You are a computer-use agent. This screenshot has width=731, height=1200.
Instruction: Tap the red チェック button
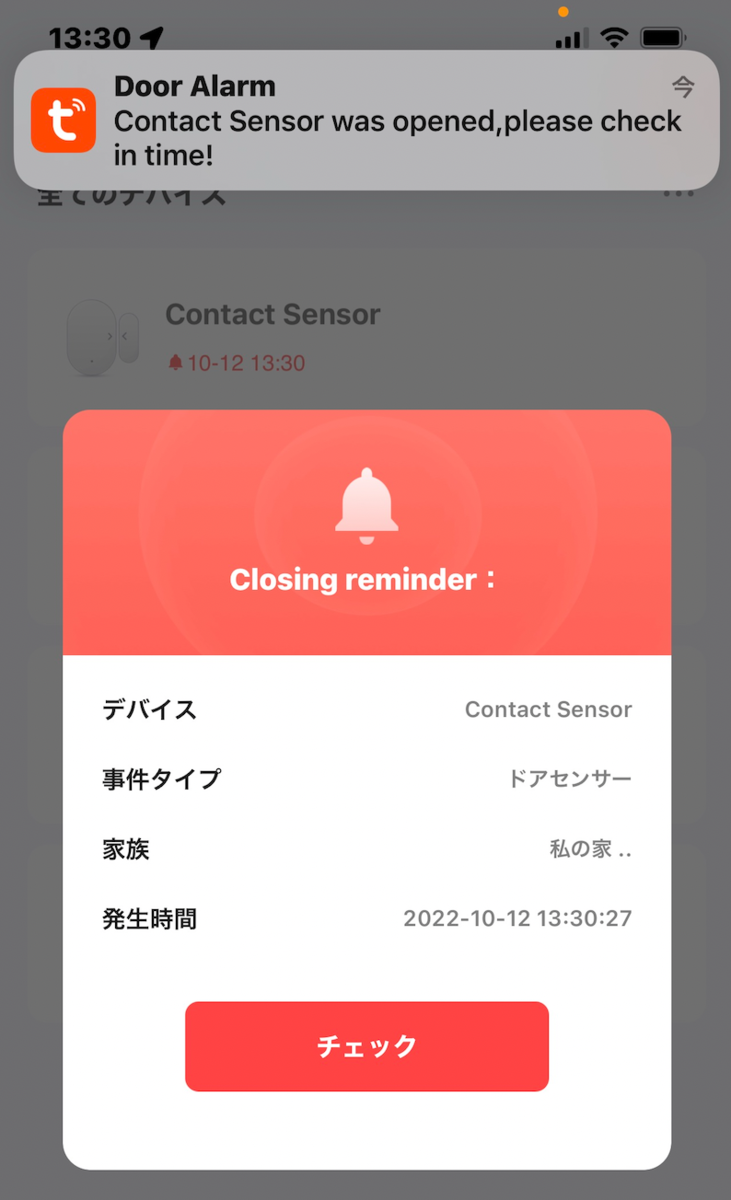click(x=366, y=1046)
